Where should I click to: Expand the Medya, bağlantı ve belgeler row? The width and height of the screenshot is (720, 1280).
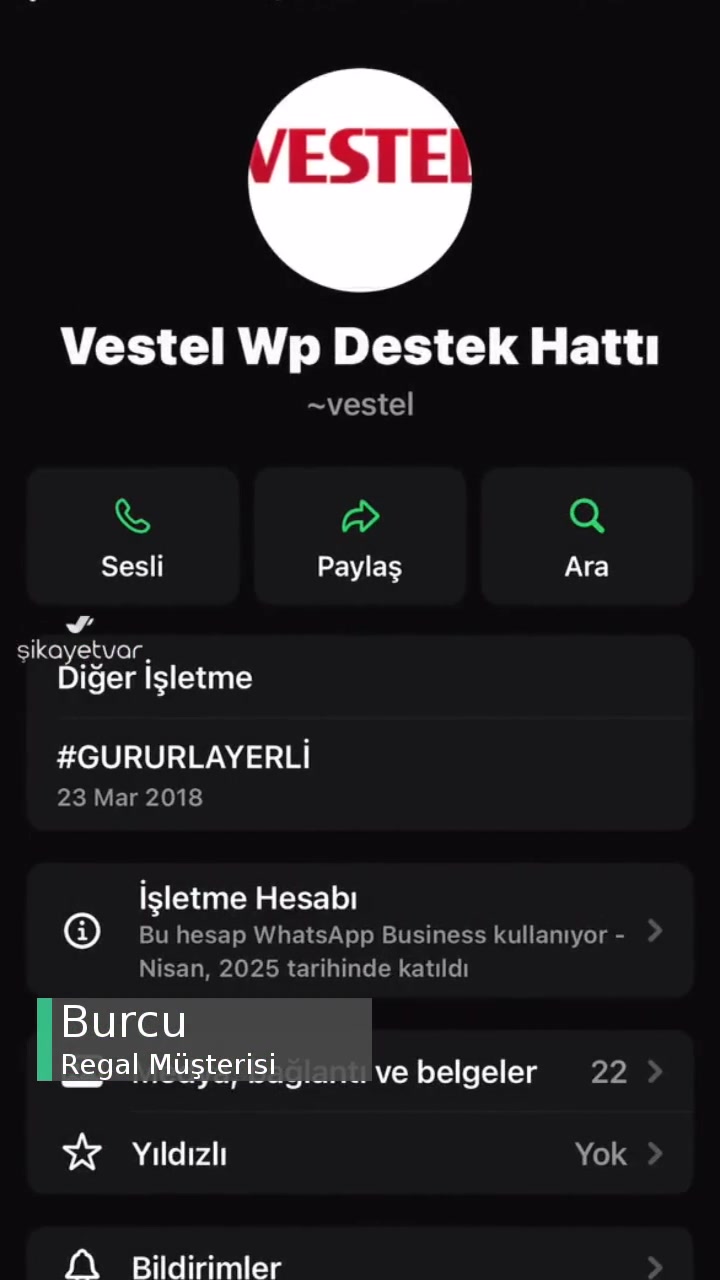click(655, 1071)
